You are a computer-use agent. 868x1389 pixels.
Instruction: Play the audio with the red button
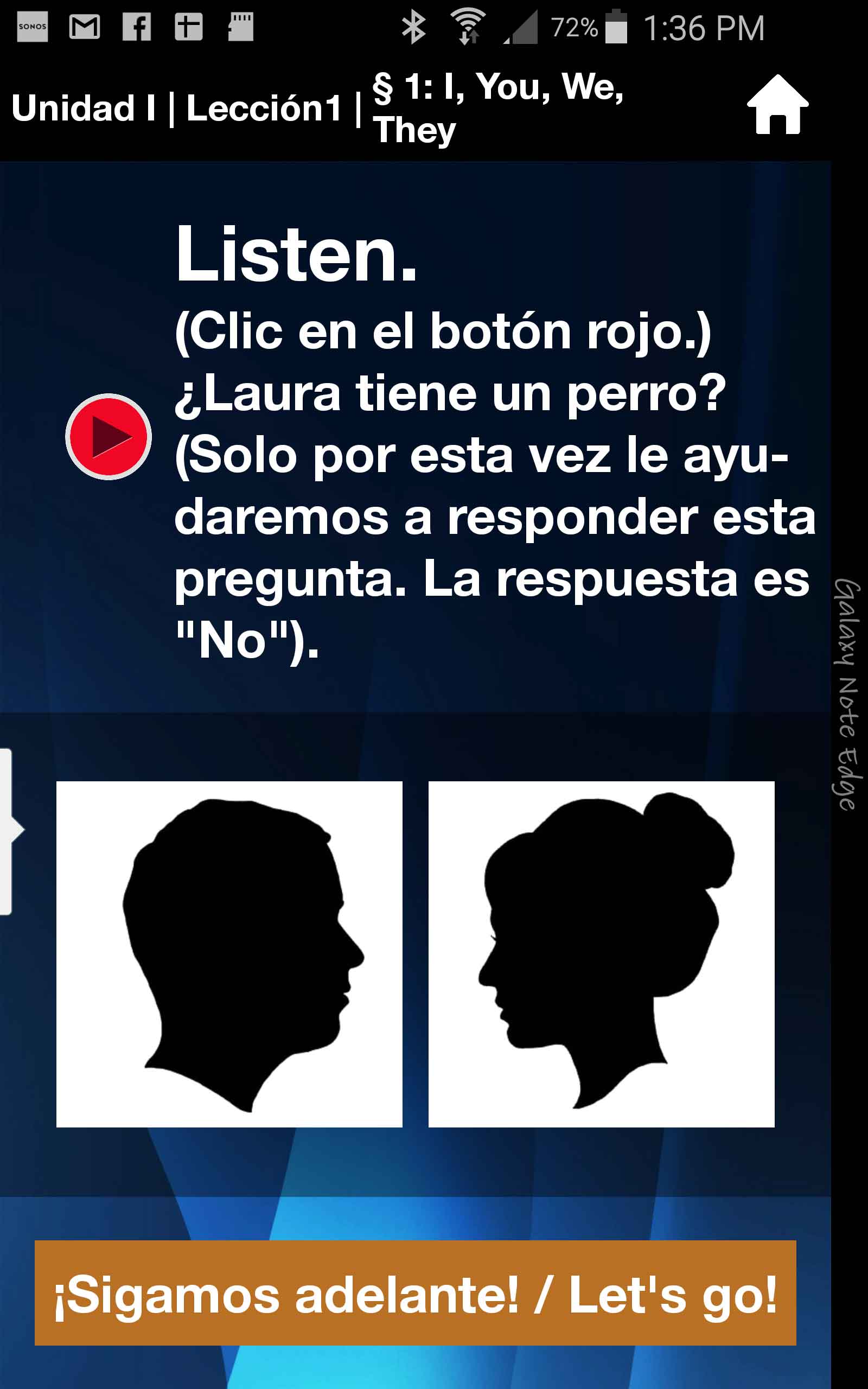click(x=108, y=437)
